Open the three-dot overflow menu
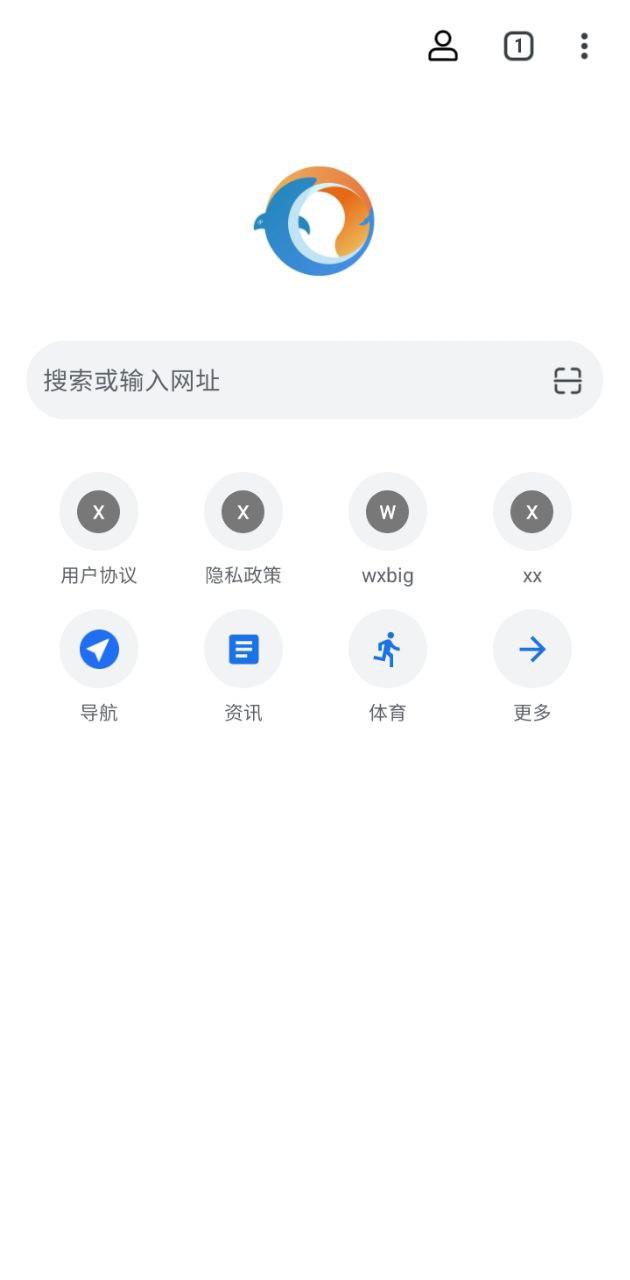The image size is (630, 1280). coord(584,46)
